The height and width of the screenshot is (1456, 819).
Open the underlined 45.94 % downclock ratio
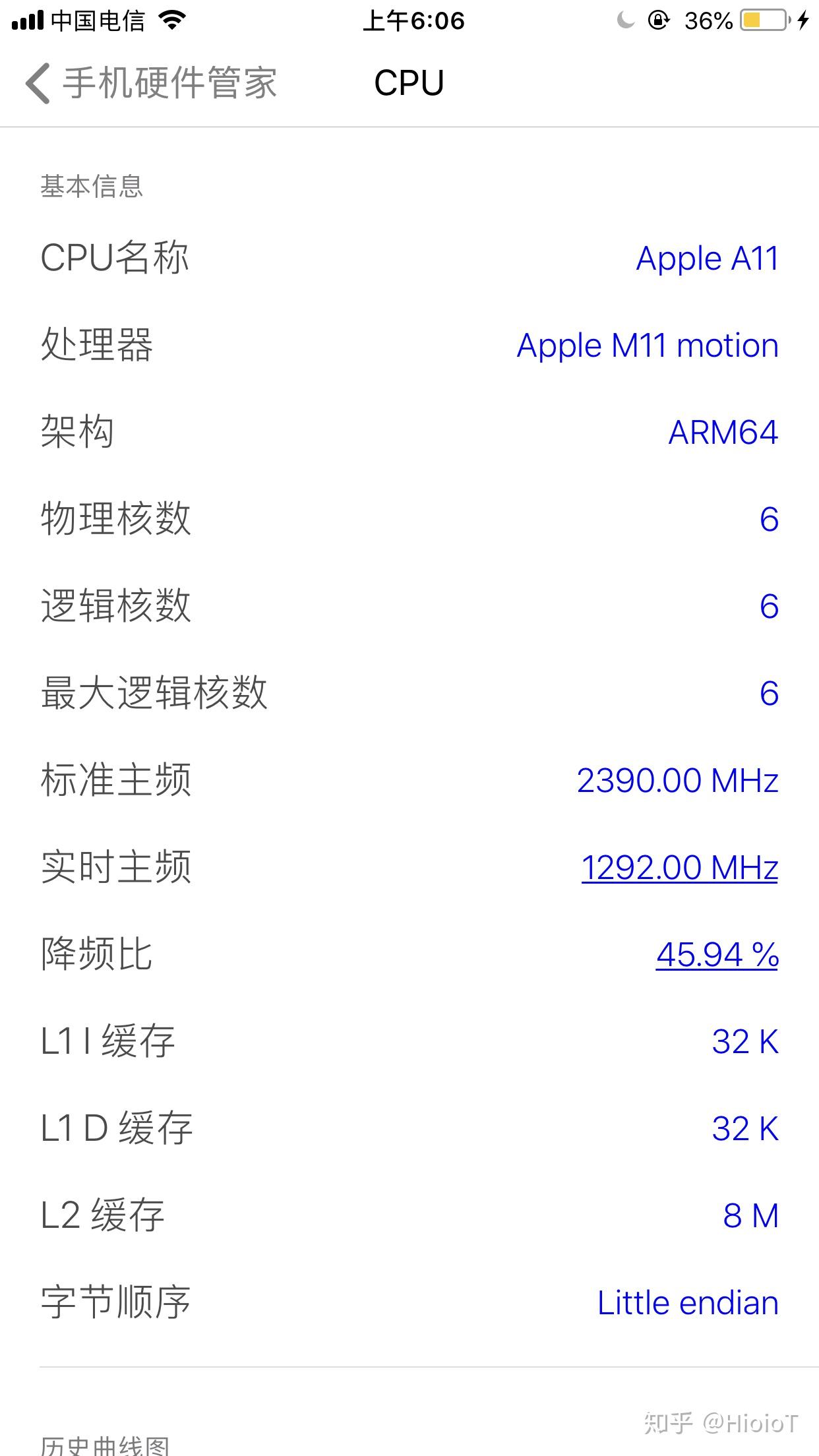coord(717,955)
